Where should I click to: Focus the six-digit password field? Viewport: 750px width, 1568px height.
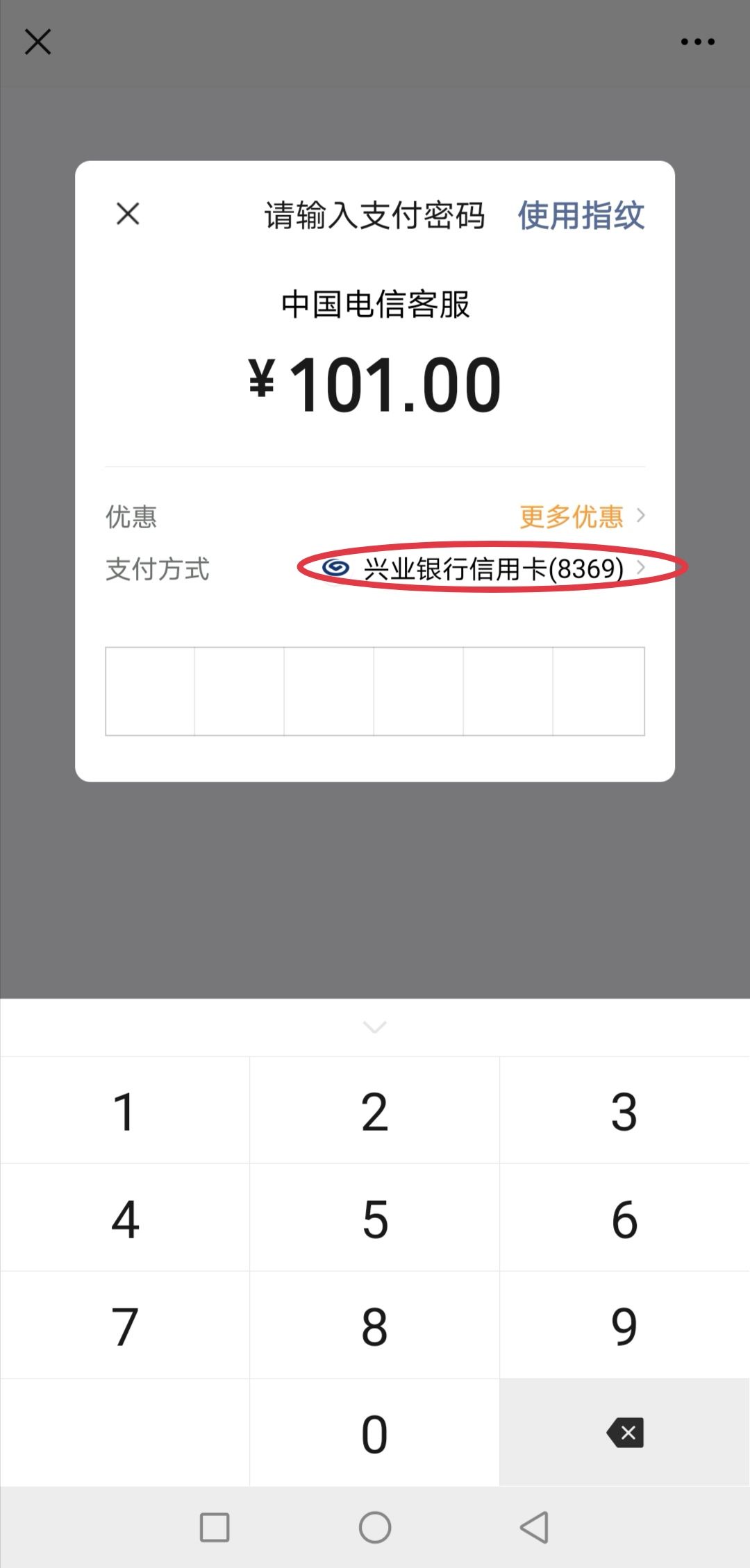tap(375, 691)
